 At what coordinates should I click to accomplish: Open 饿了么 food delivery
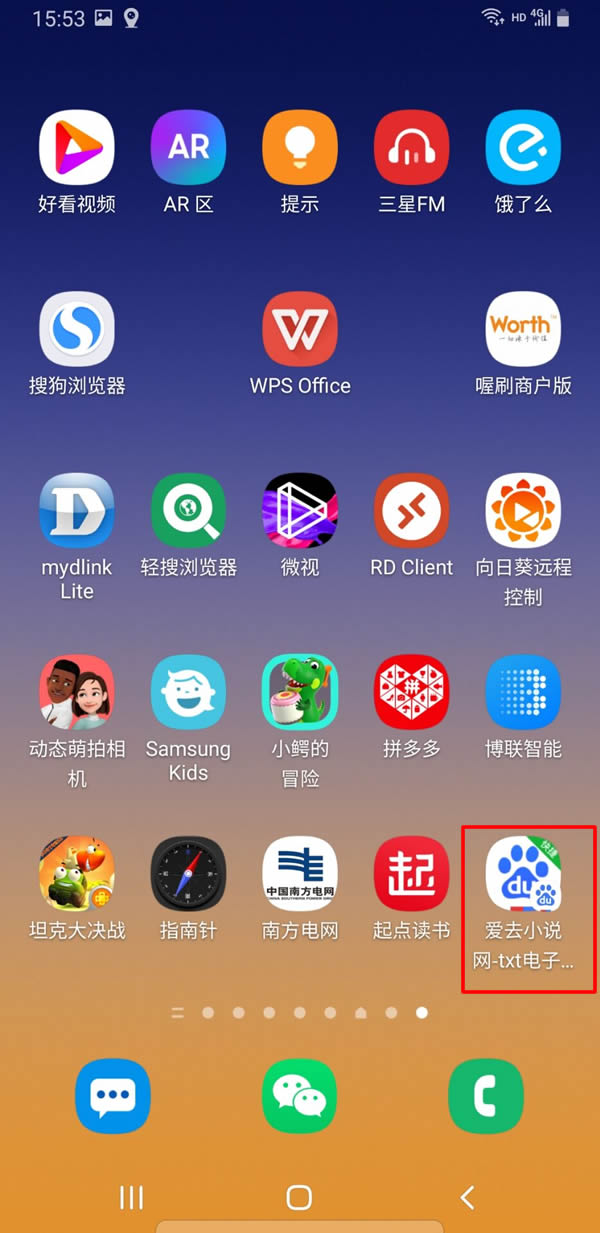523,148
